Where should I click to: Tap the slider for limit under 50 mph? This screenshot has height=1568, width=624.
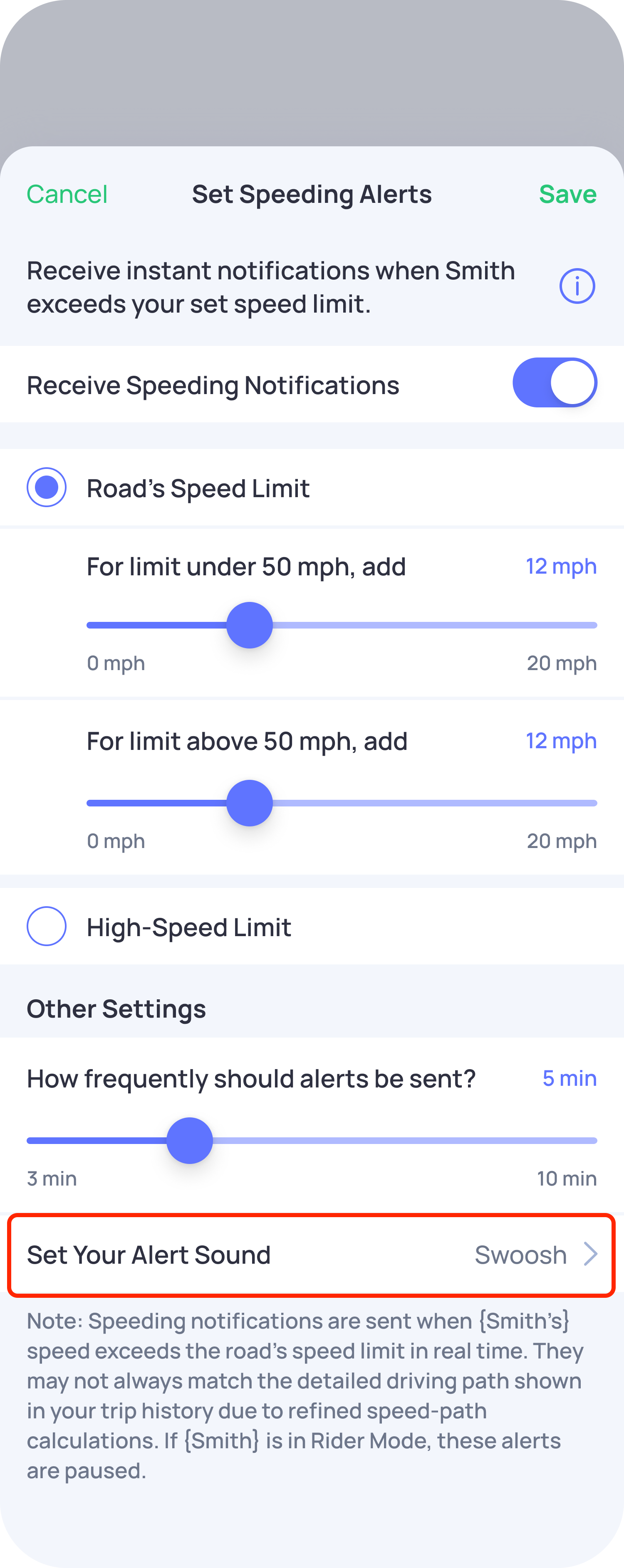click(x=249, y=625)
